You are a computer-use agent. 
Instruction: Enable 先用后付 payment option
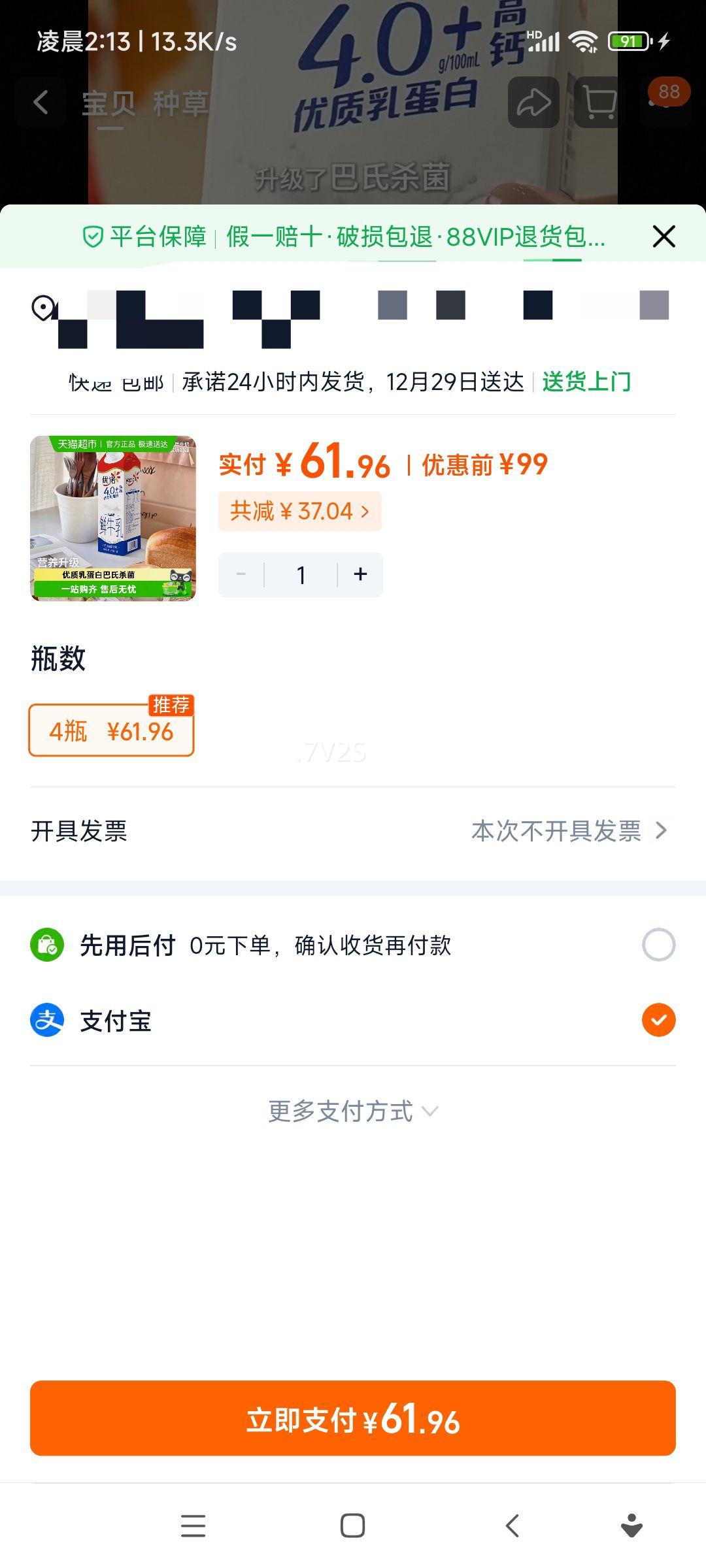point(660,943)
